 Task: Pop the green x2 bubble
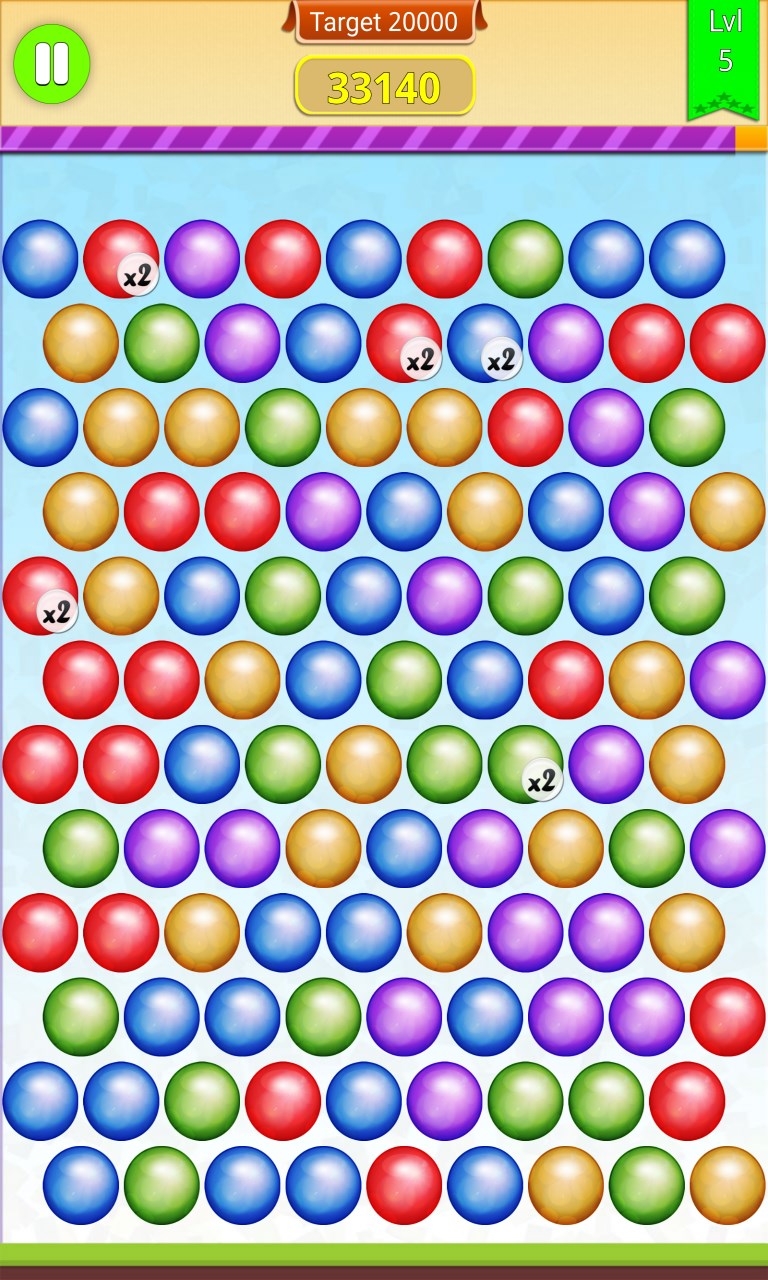(x=525, y=763)
